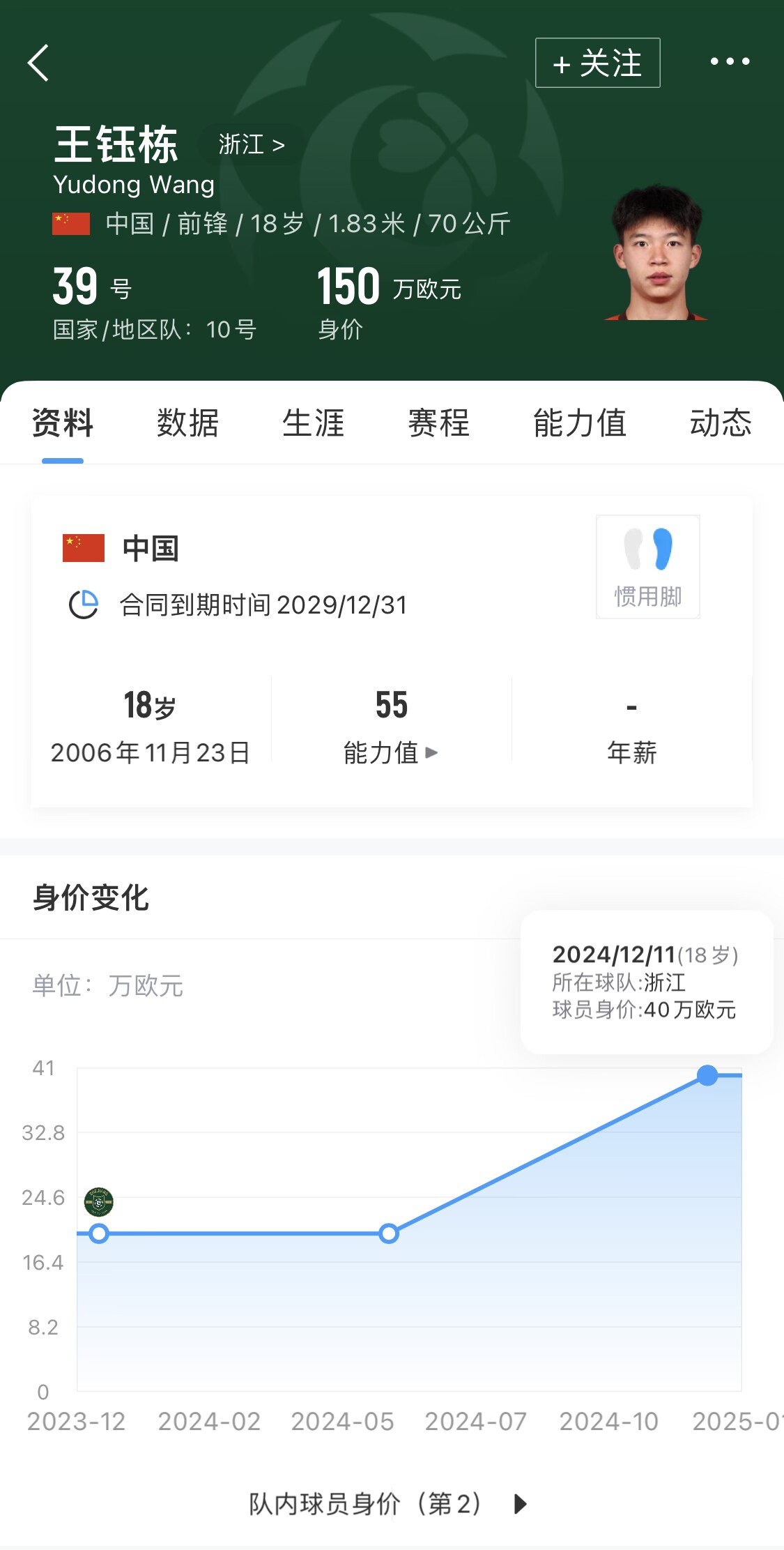Switch to the 赛程 tab

439,423
